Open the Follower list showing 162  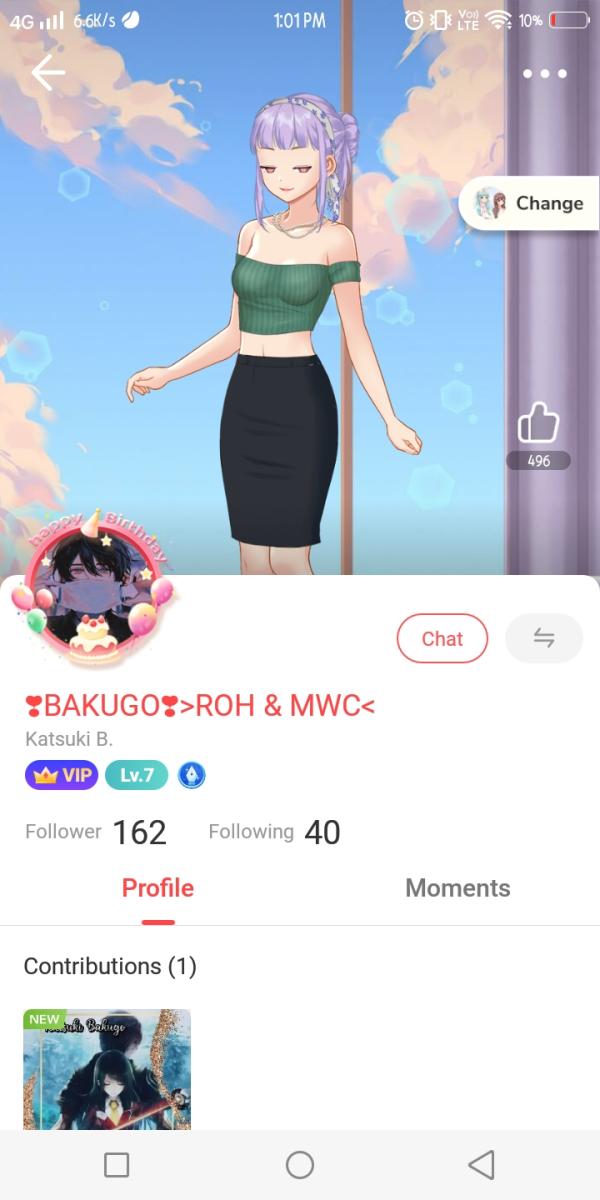coord(96,832)
